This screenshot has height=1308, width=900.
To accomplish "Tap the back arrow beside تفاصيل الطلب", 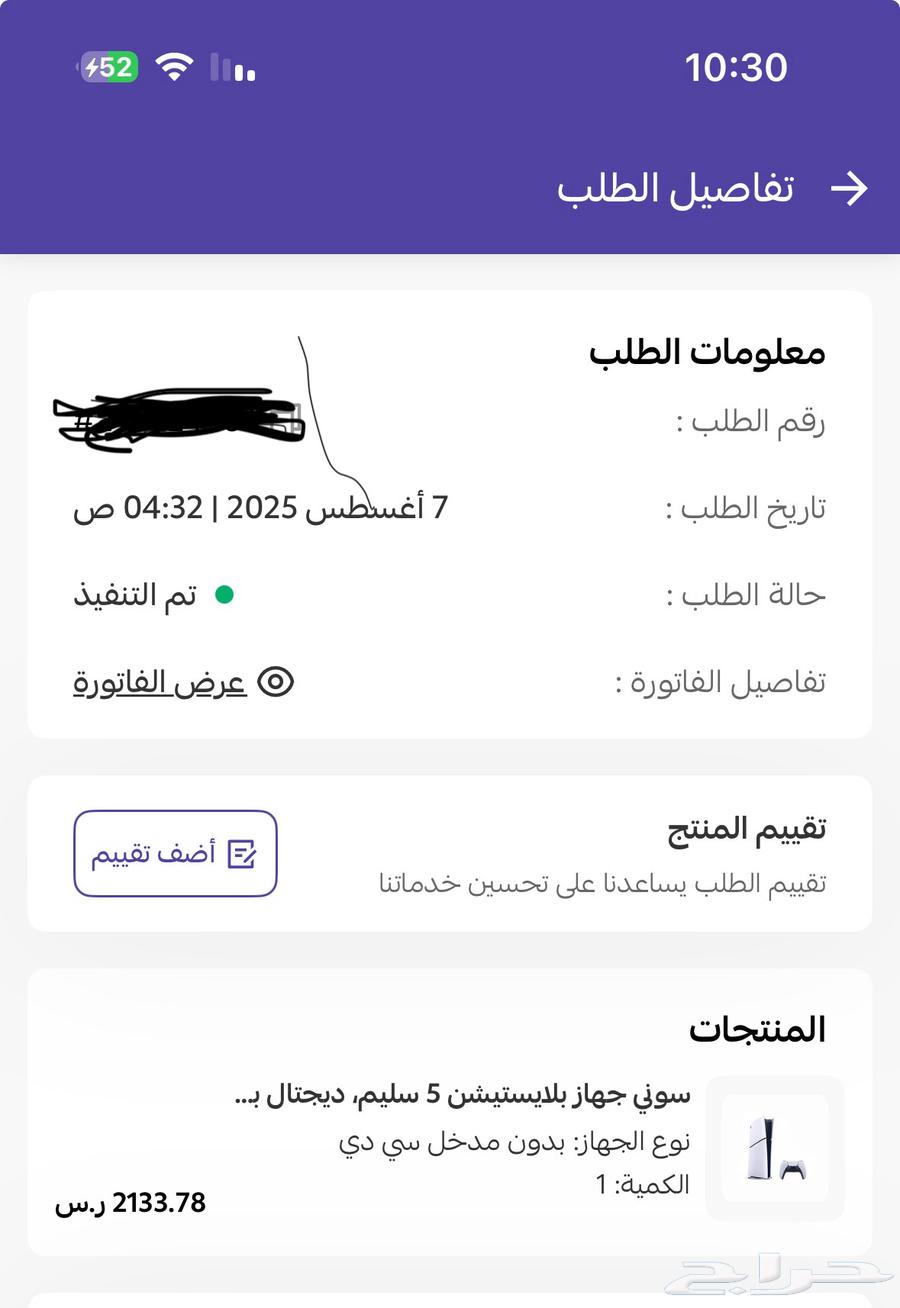I will click(849, 187).
